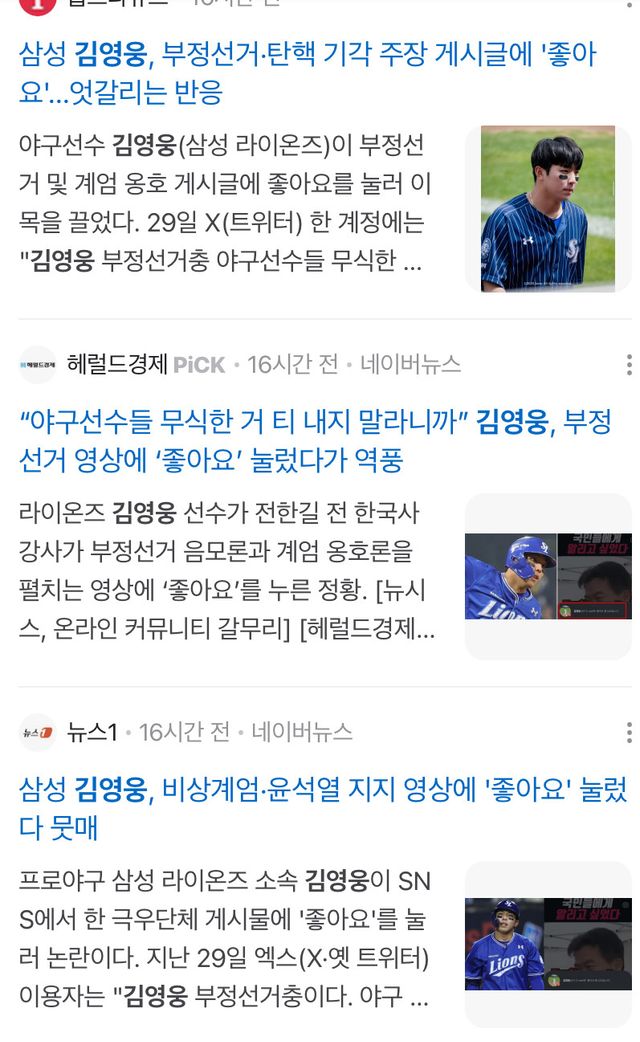This screenshot has width=640, height=1042.
Task: Open the 헤럴드경제 article thumbnail image
Action: point(548,576)
